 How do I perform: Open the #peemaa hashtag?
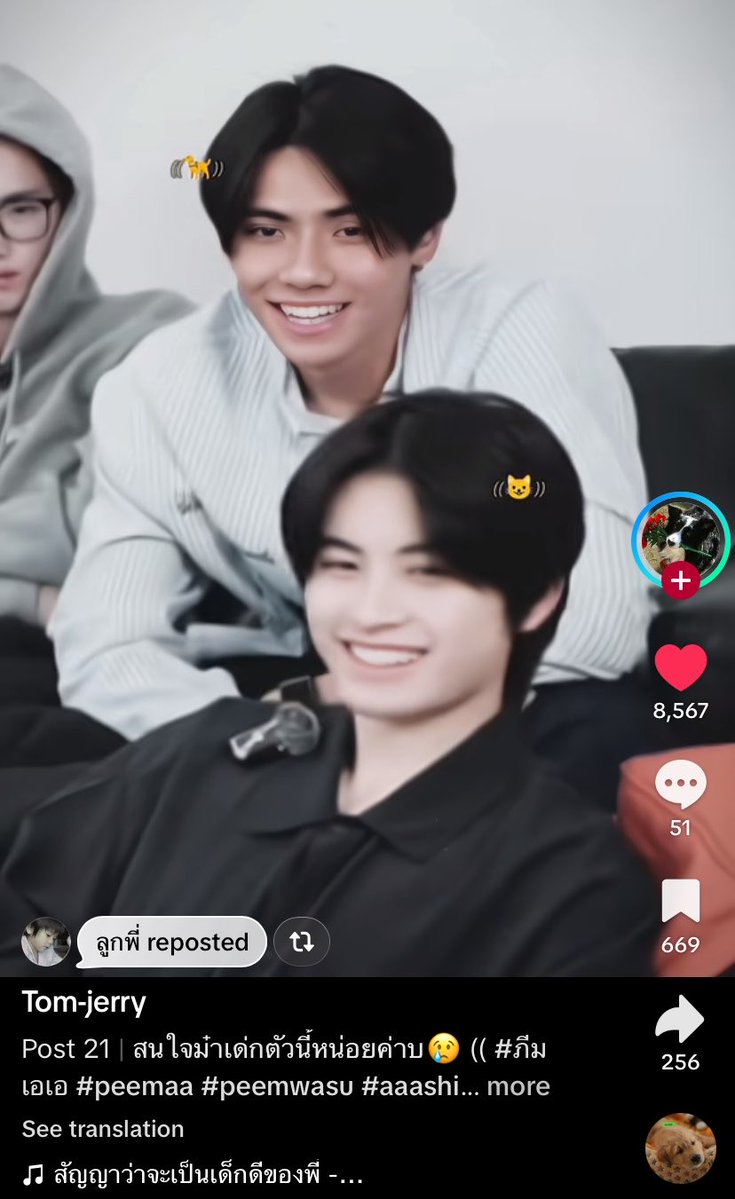coord(135,1086)
